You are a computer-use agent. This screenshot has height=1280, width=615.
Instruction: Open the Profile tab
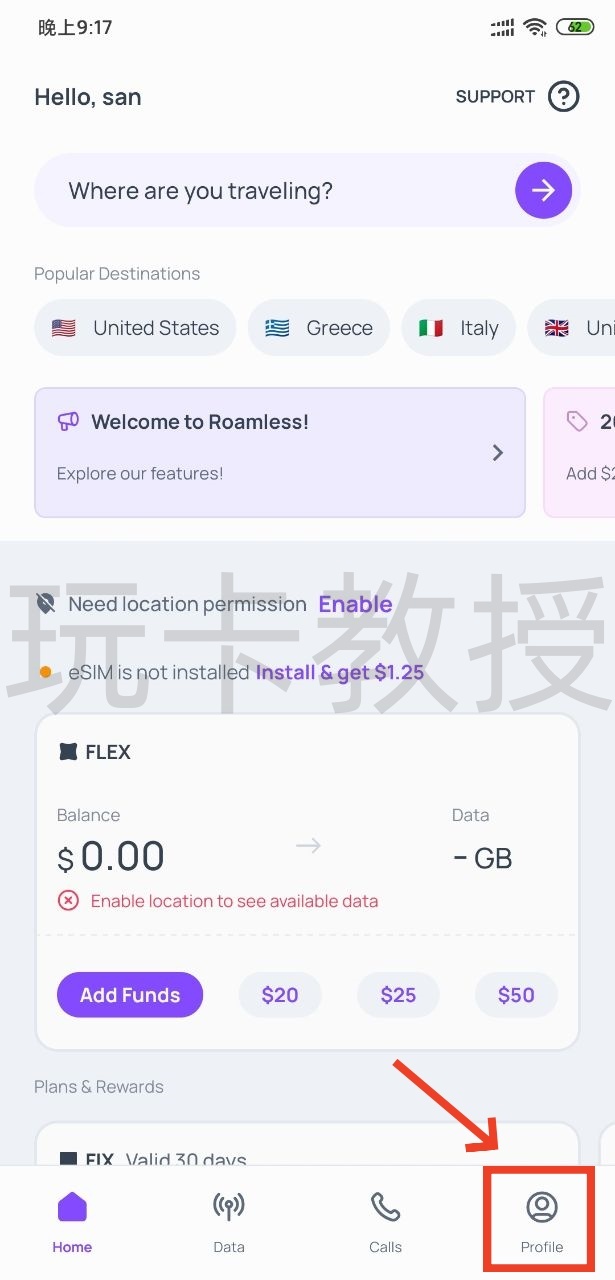tap(541, 1221)
